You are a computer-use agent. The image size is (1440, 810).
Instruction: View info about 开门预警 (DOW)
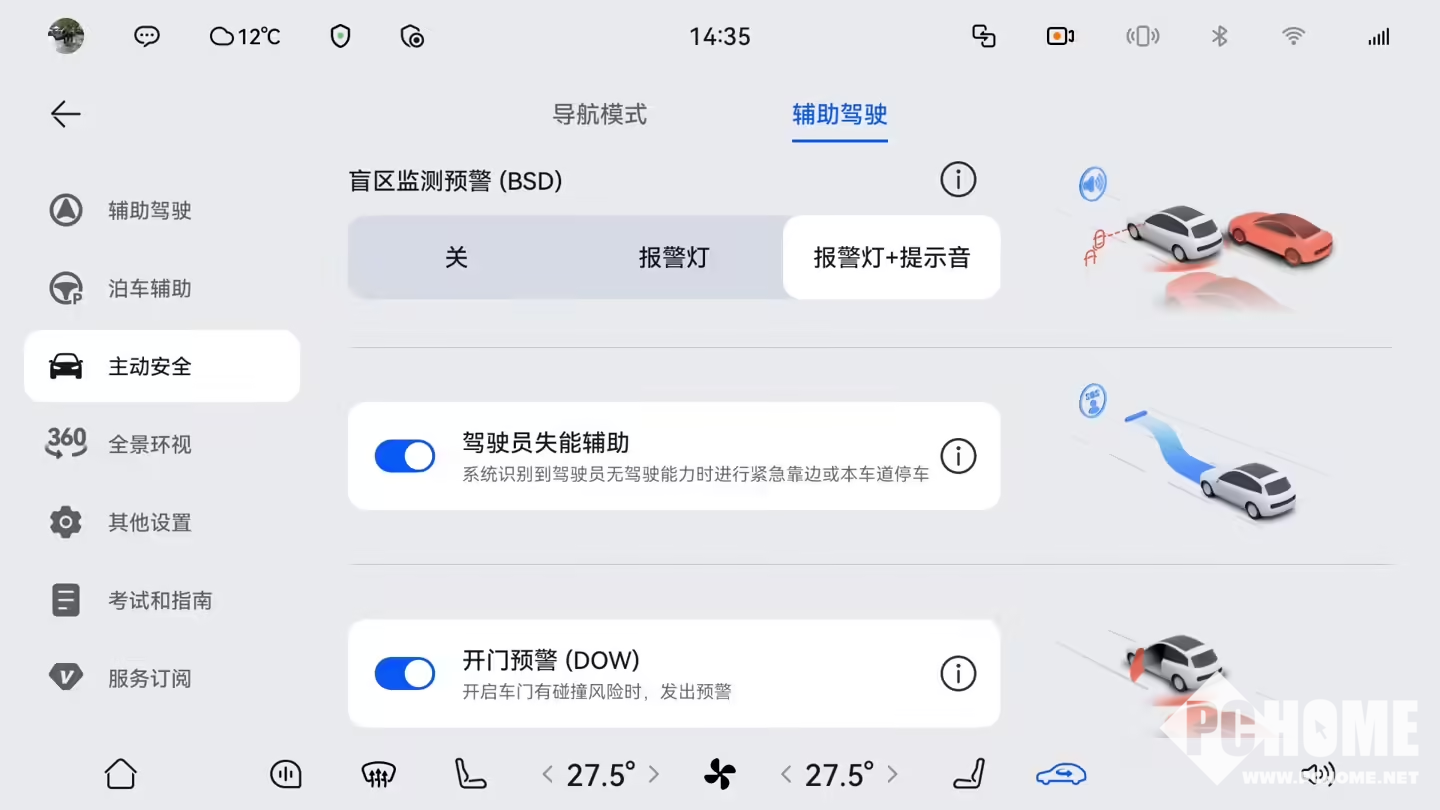pos(957,673)
